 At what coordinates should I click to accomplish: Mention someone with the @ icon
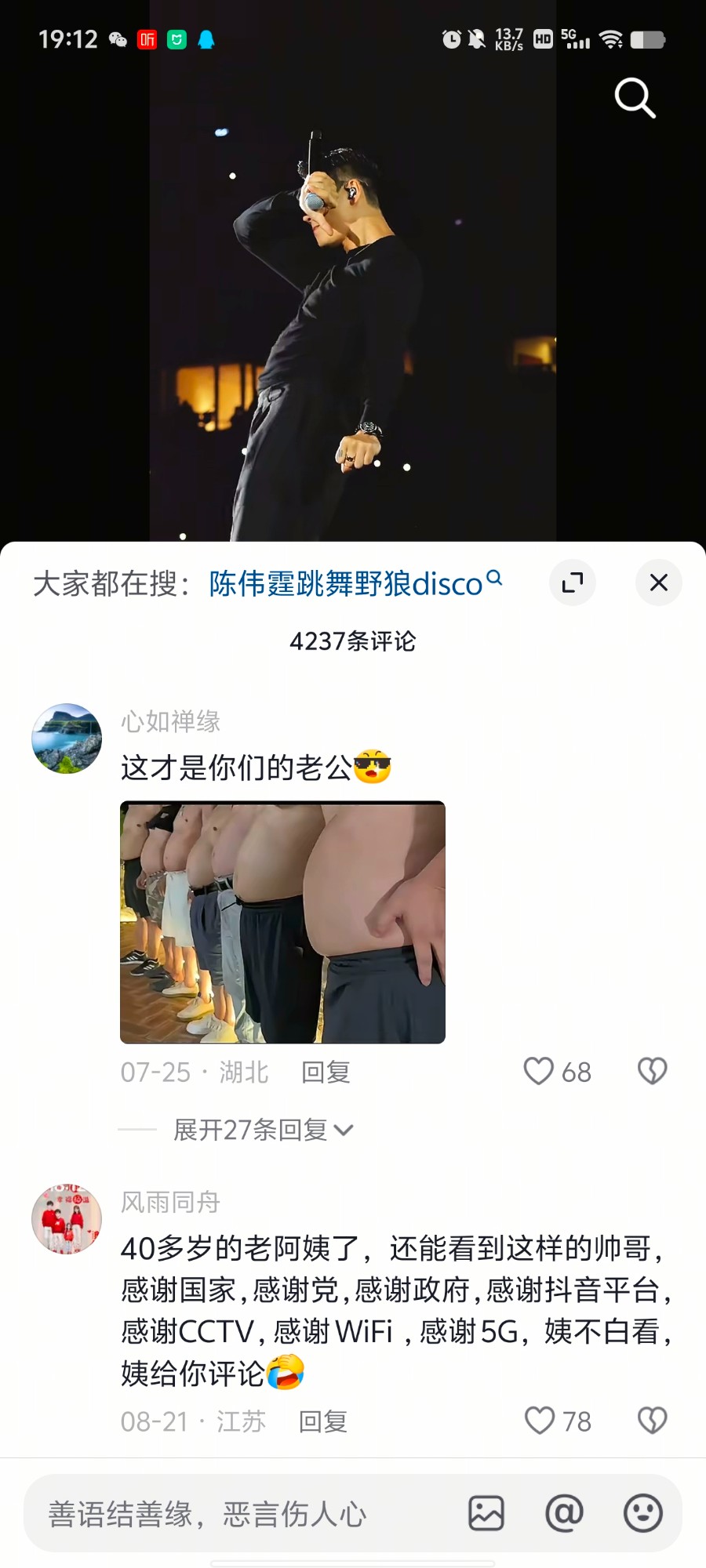pos(564,1513)
